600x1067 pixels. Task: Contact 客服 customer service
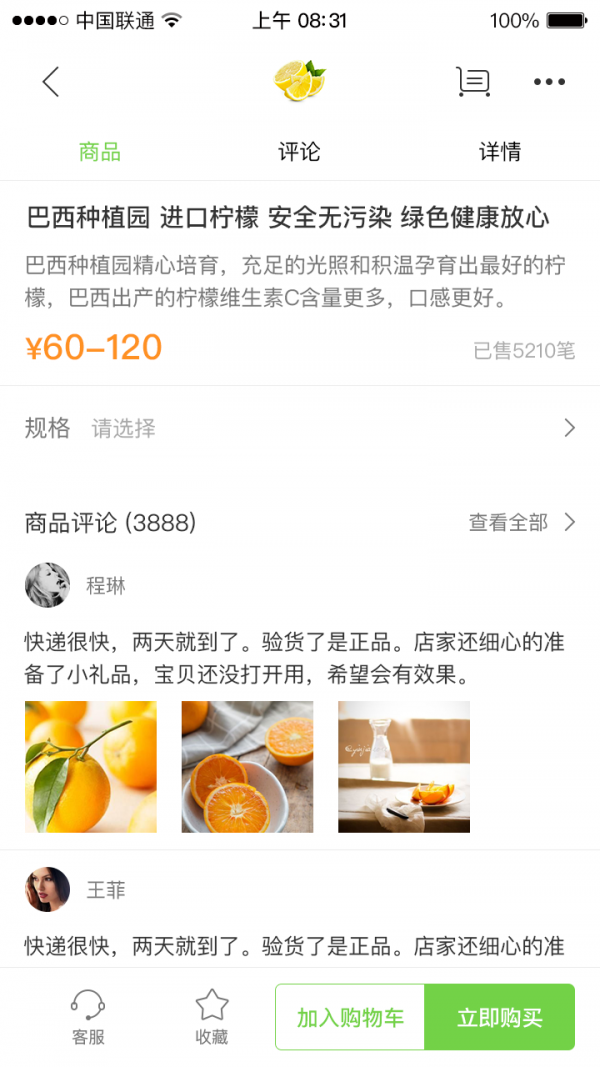(x=88, y=1017)
